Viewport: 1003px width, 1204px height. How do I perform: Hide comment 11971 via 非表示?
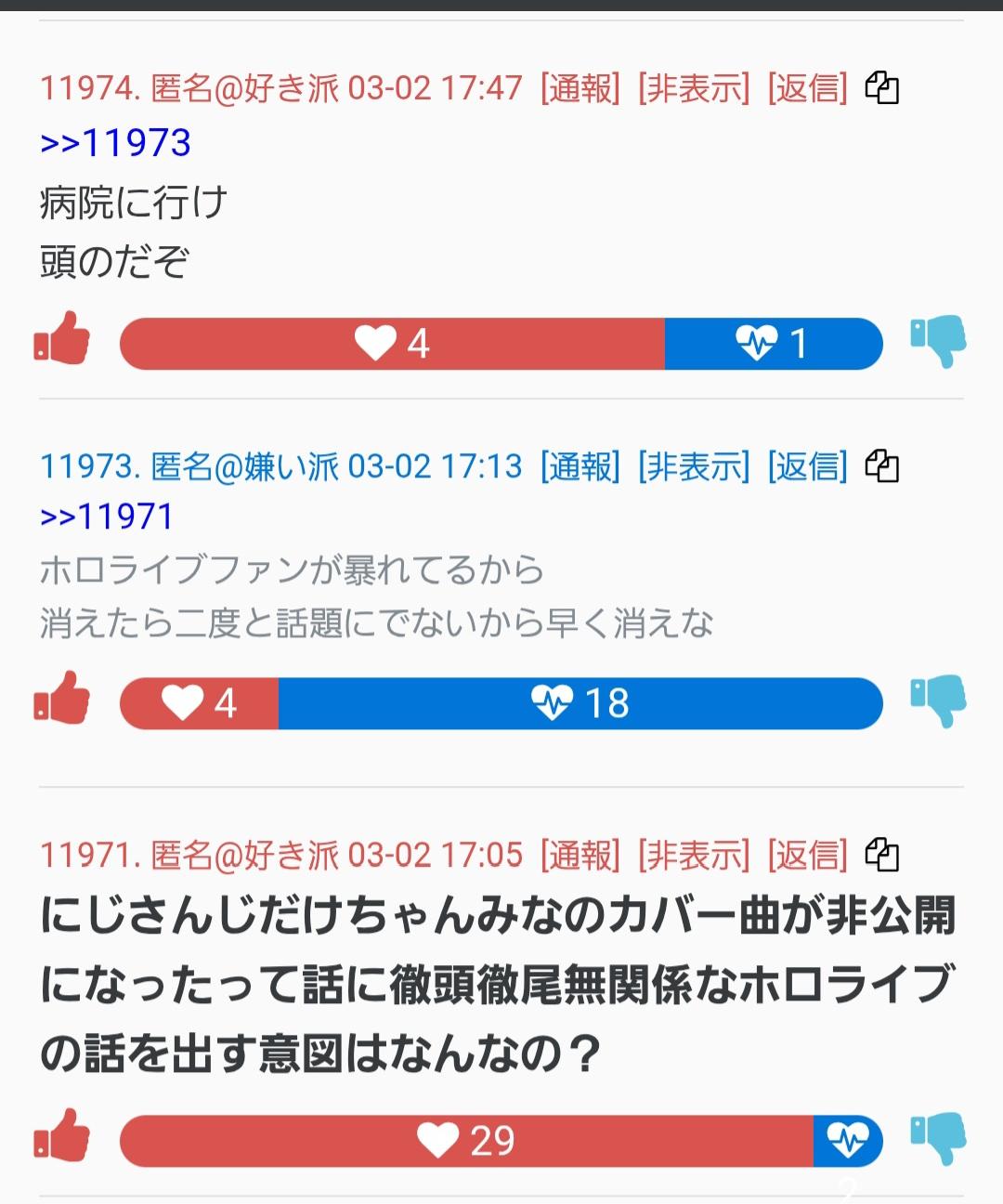point(693,855)
